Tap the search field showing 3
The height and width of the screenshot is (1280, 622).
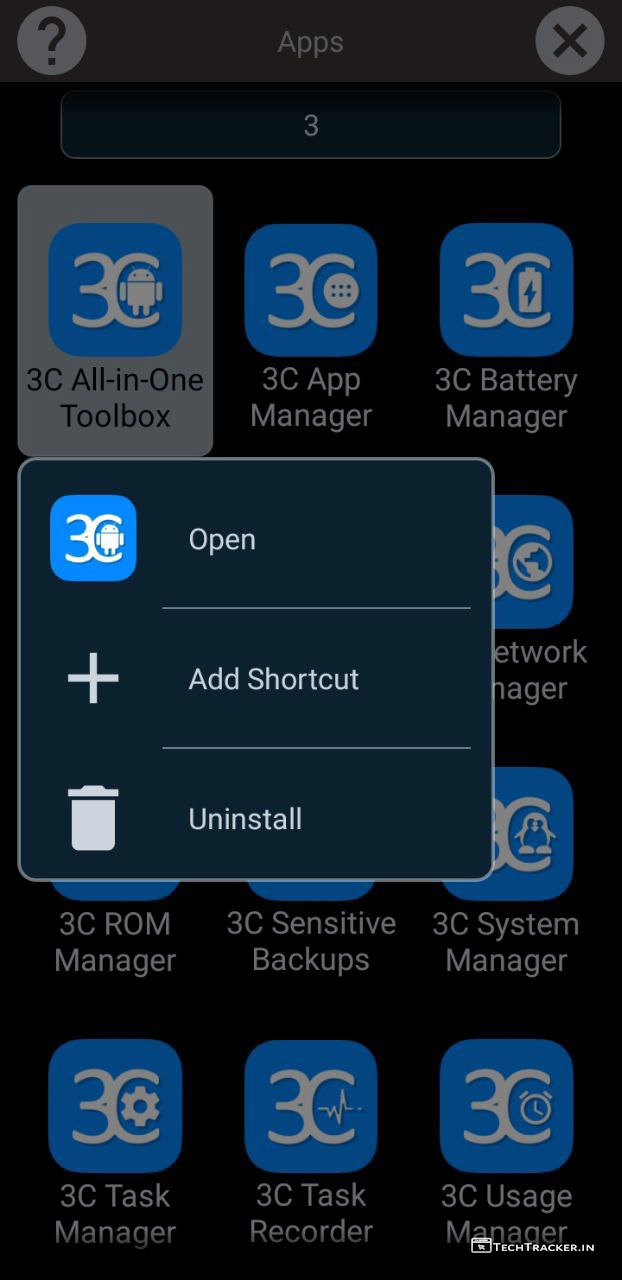(311, 125)
